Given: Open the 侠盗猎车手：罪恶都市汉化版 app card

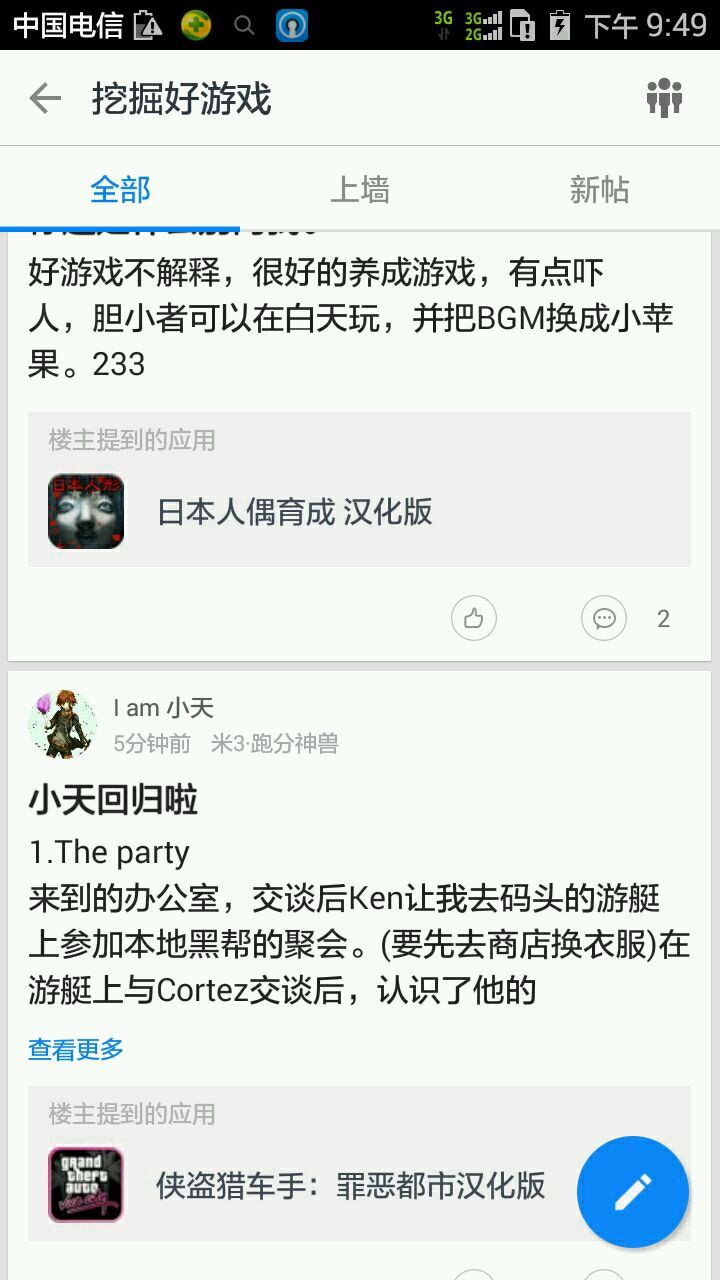Looking at the screenshot, I should [x=300, y=1185].
